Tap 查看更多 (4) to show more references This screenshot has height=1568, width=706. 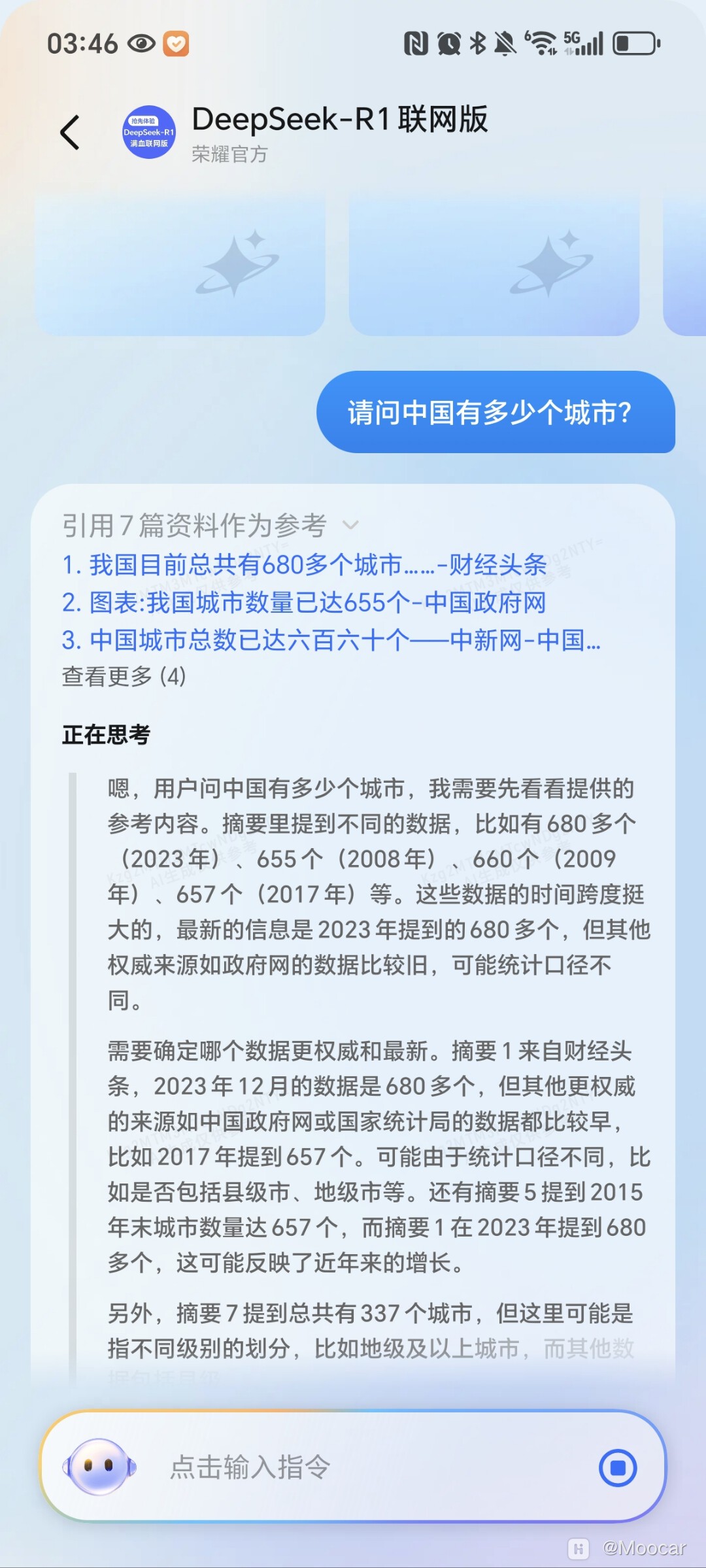point(124,676)
